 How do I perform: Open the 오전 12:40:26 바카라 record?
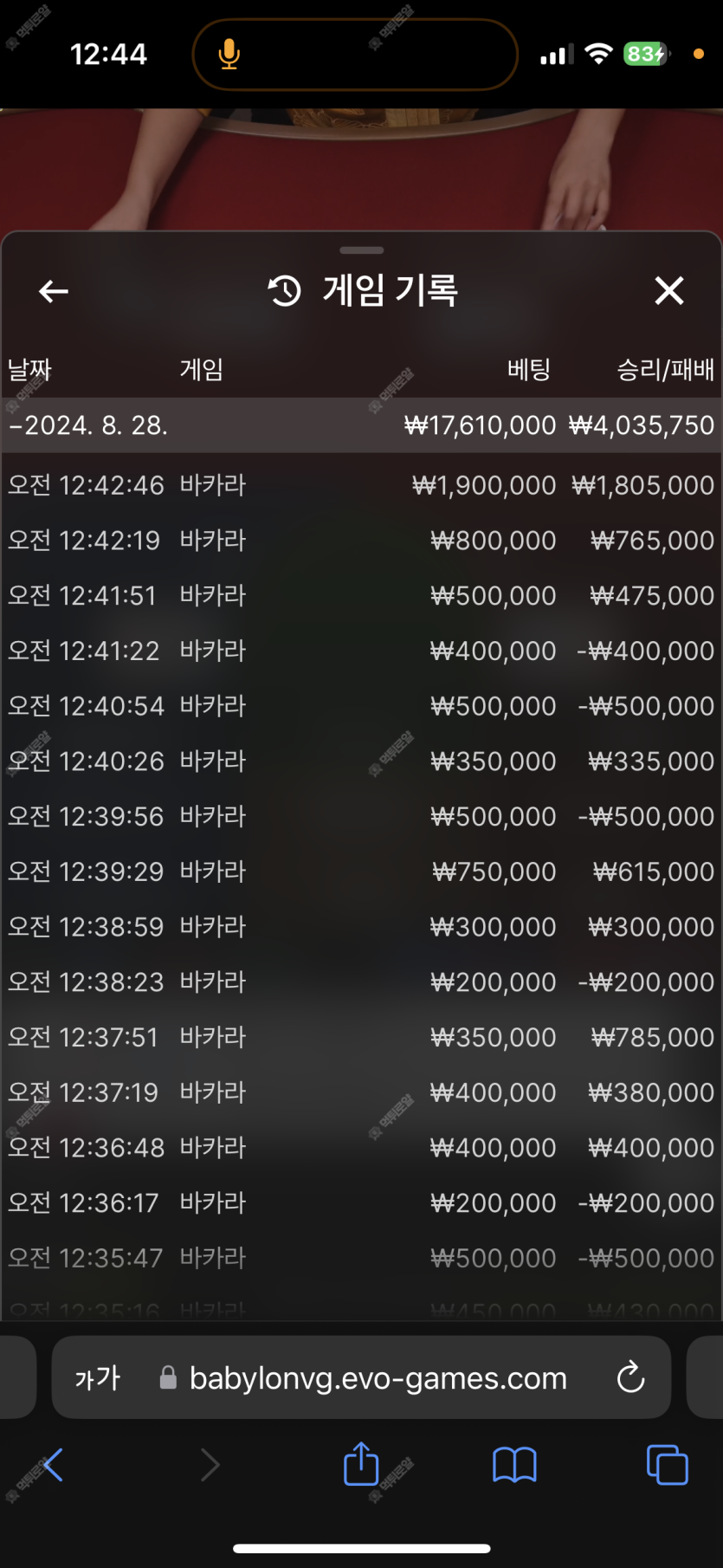pyautogui.click(x=362, y=761)
